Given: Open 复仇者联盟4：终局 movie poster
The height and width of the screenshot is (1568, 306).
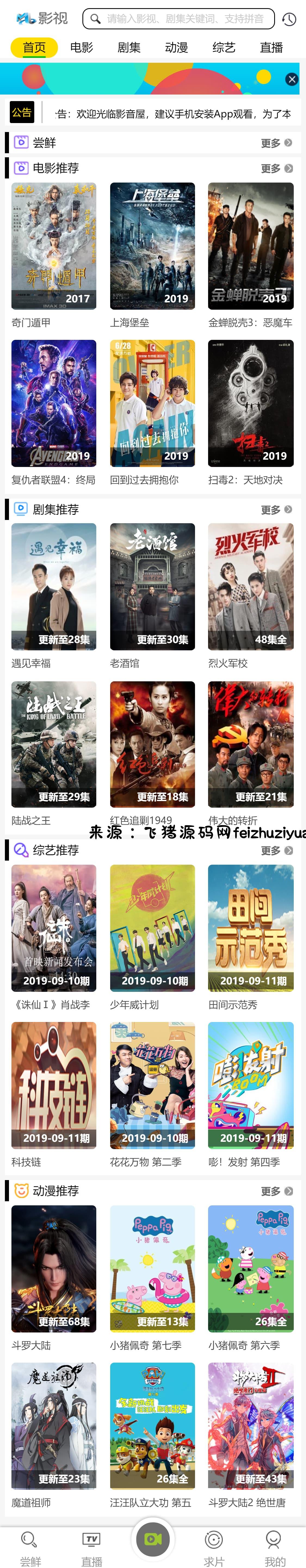Looking at the screenshot, I should click(54, 403).
